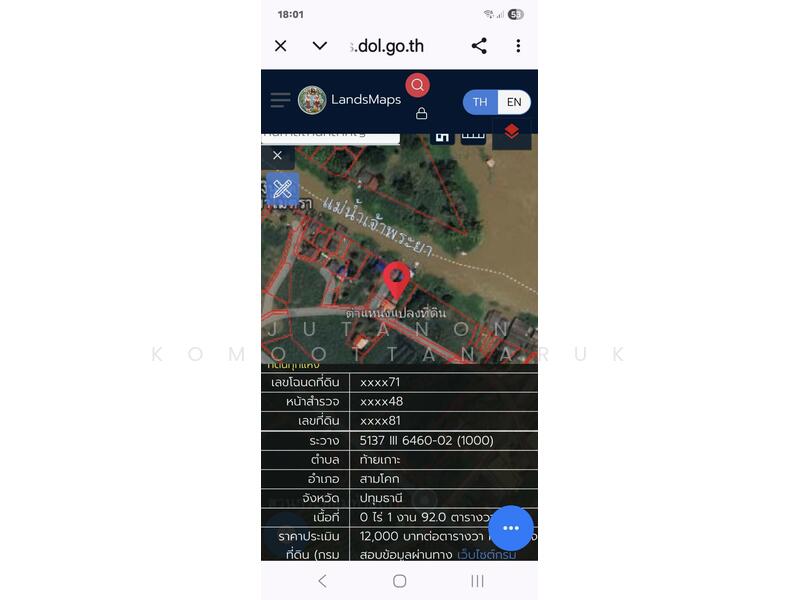
Task: Open the เว็บไซต์กรม link
Action: pyautogui.click(x=493, y=554)
